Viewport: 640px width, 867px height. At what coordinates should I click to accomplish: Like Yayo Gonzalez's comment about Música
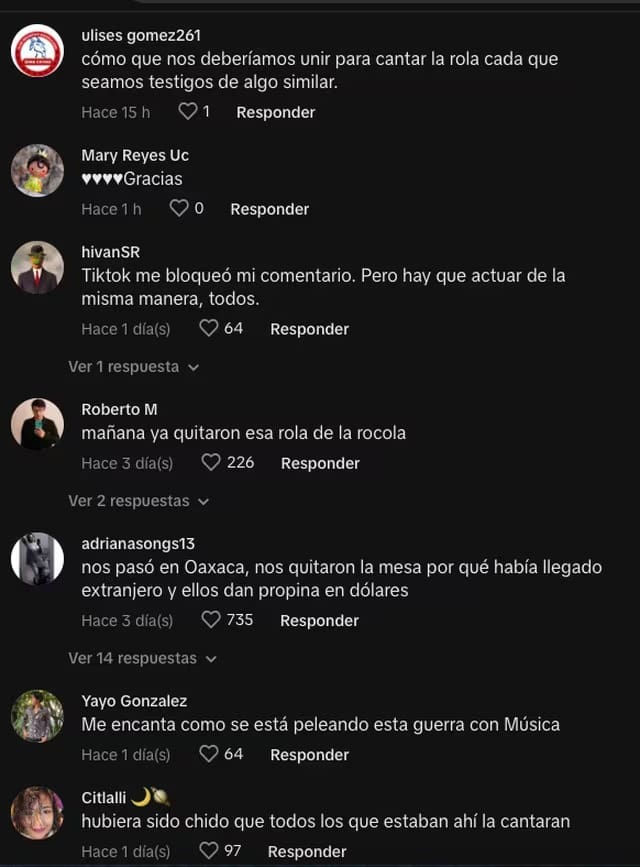(209, 754)
